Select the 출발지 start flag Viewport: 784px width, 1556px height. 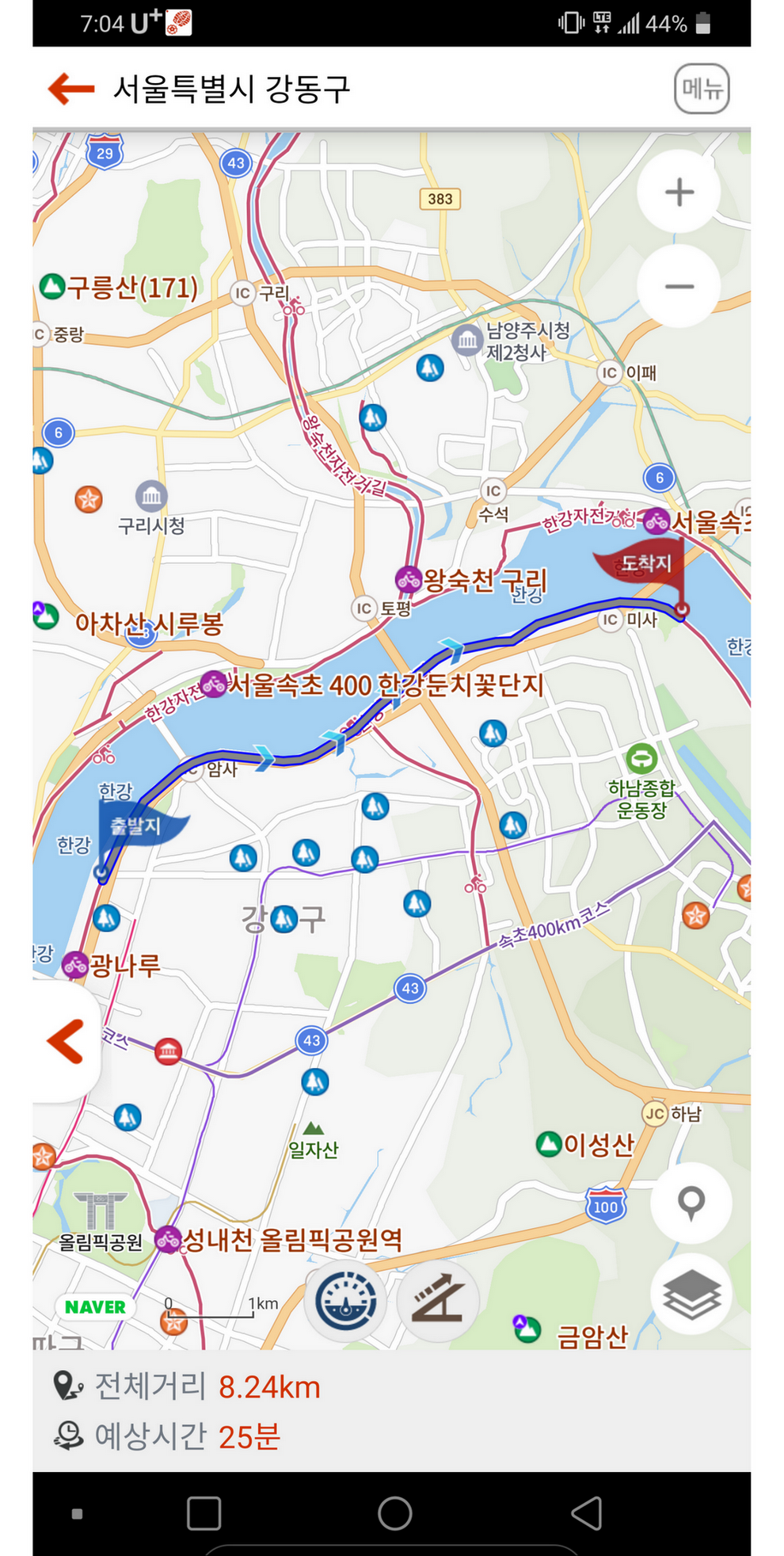tap(138, 827)
